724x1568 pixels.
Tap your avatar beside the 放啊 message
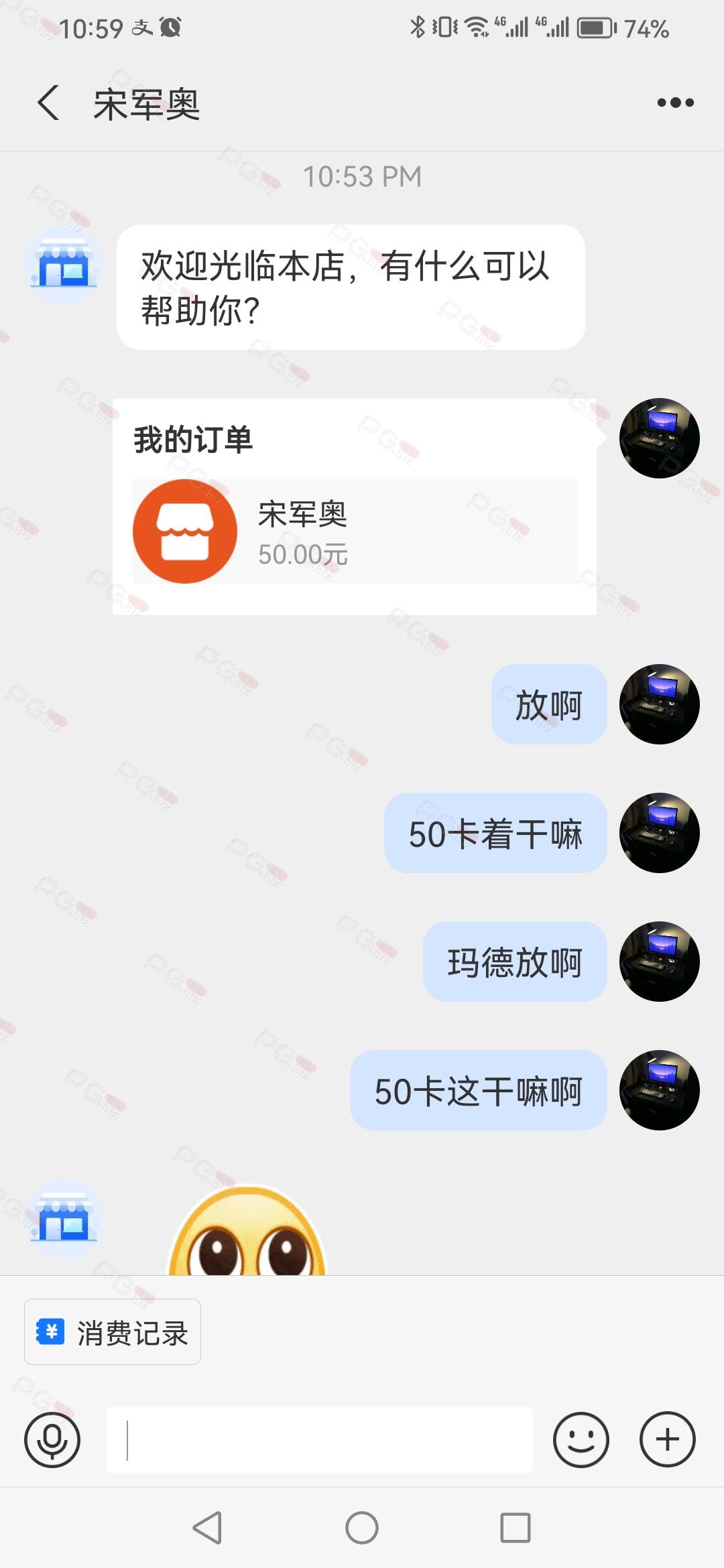pyautogui.click(x=660, y=704)
